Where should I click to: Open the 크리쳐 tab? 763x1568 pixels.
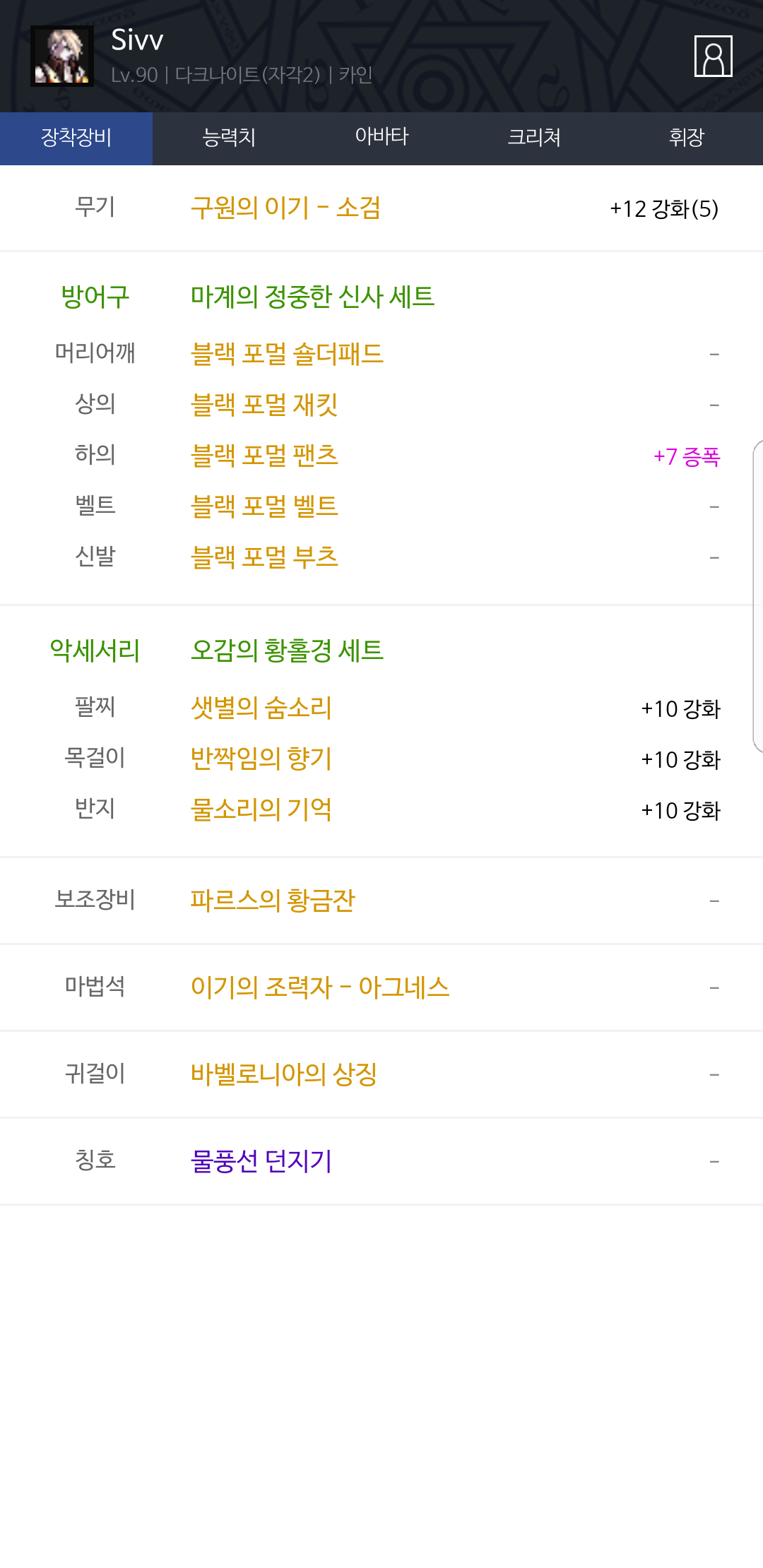coord(534,138)
